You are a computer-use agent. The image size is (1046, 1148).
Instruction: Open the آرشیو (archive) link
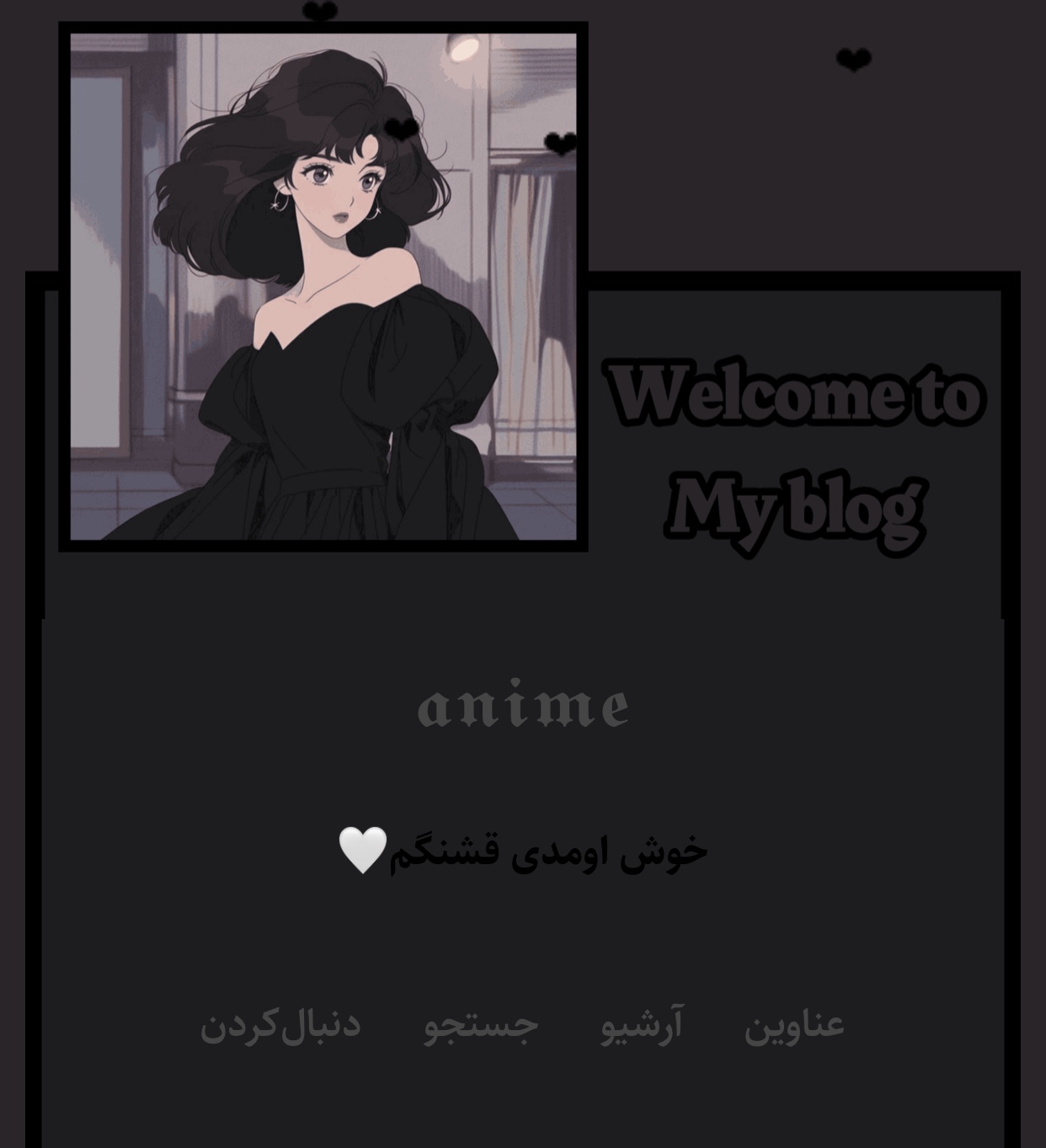(x=642, y=1026)
